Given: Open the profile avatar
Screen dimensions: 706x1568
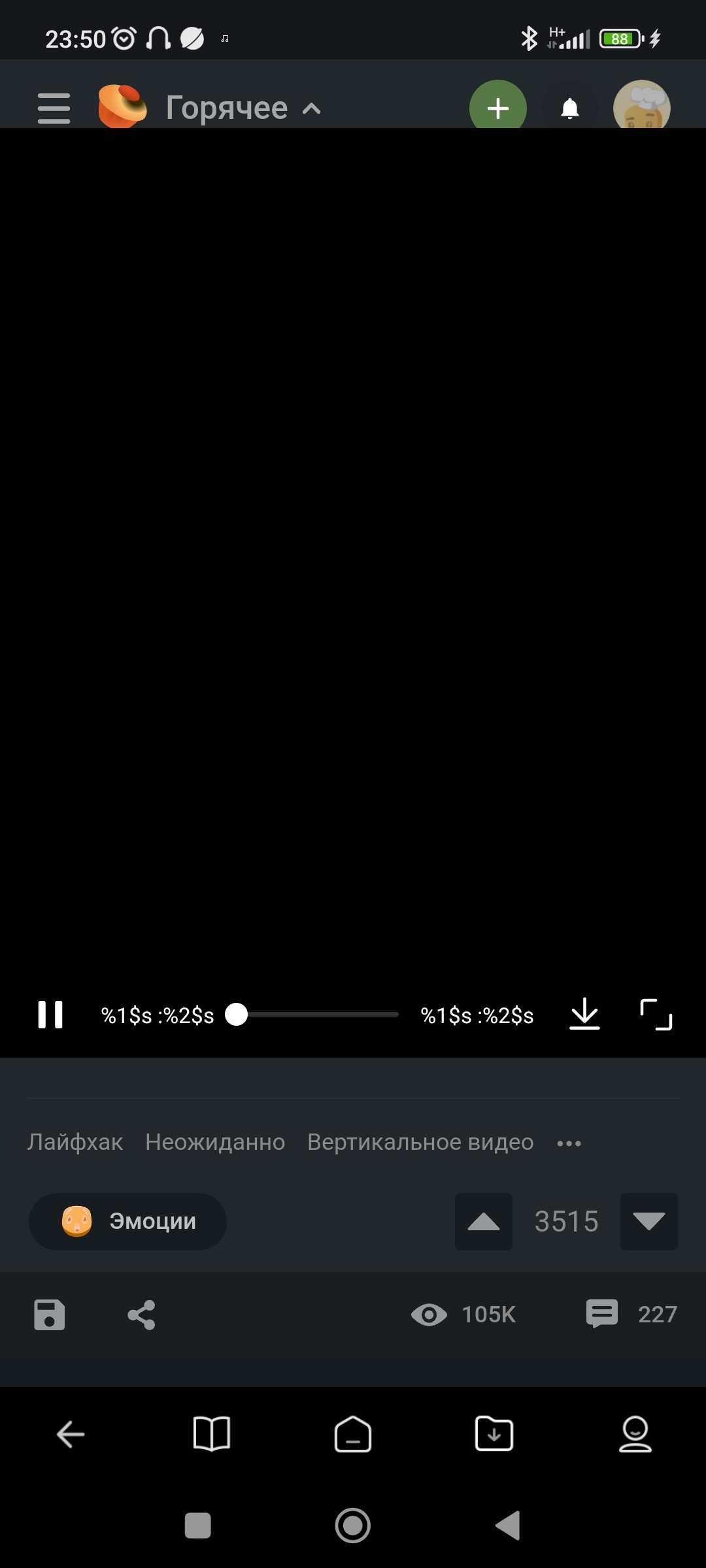Looking at the screenshot, I should (641, 107).
